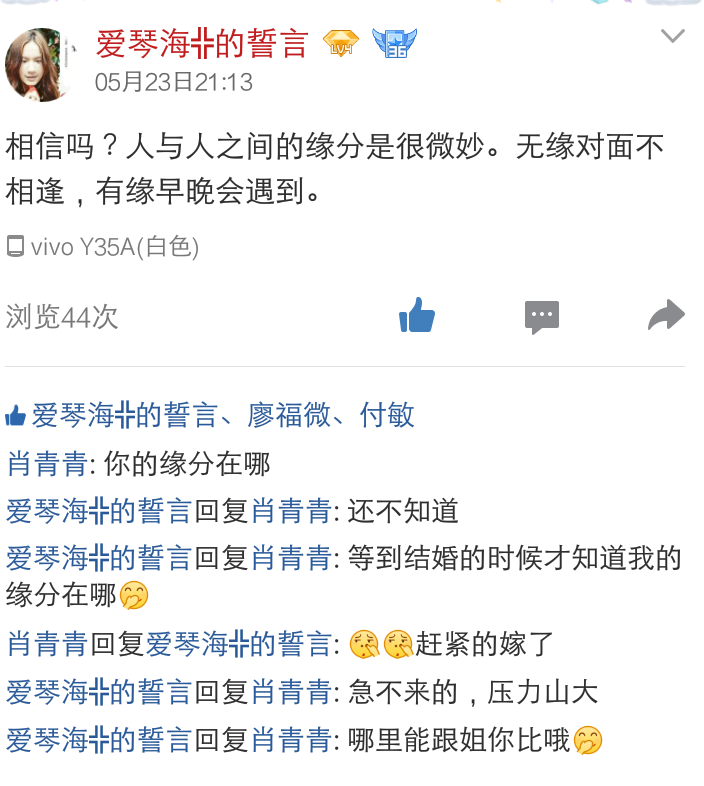
Task: Share this post
Action: click(x=666, y=316)
